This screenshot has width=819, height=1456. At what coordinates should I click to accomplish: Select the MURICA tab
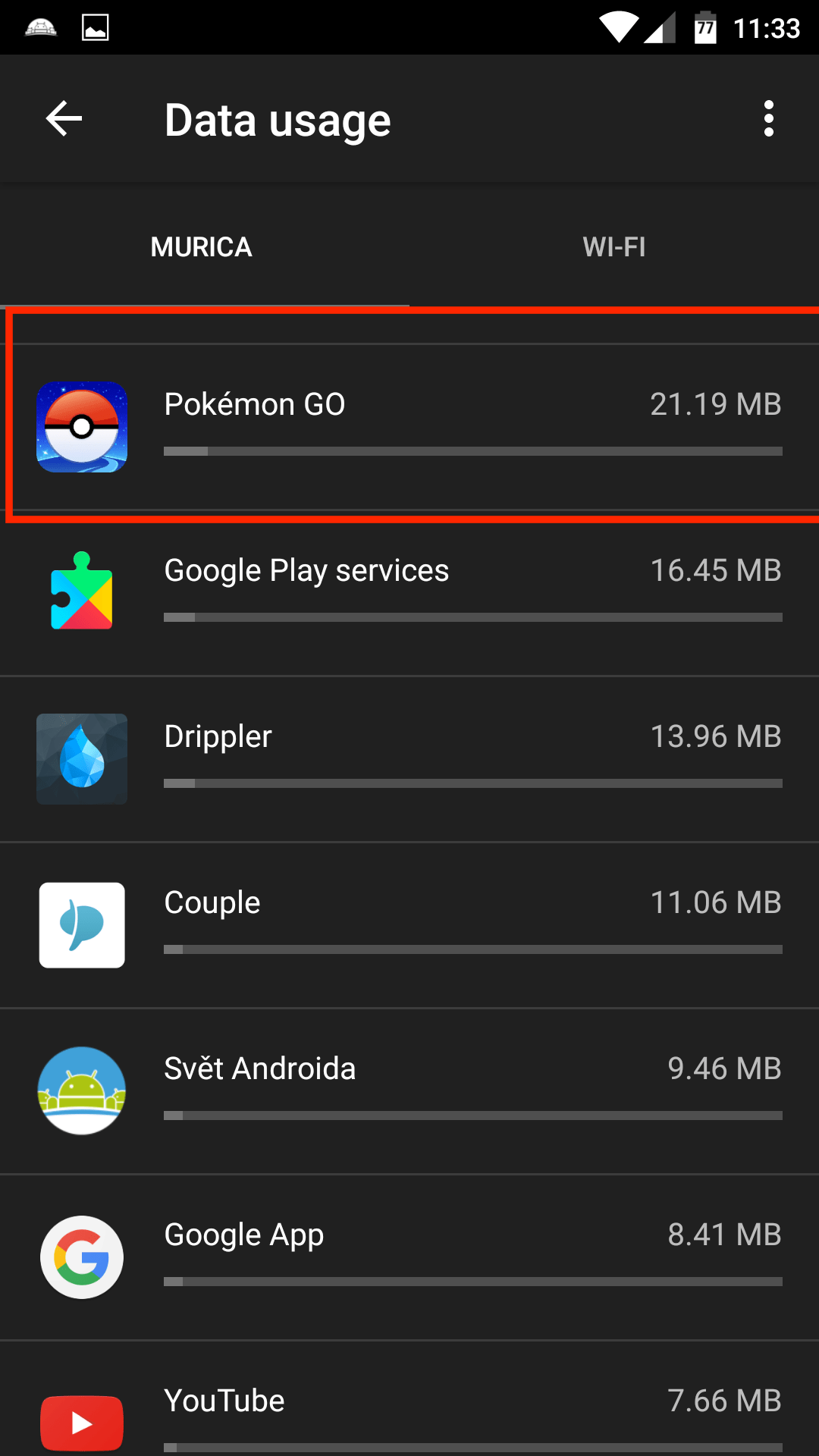(202, 247)
